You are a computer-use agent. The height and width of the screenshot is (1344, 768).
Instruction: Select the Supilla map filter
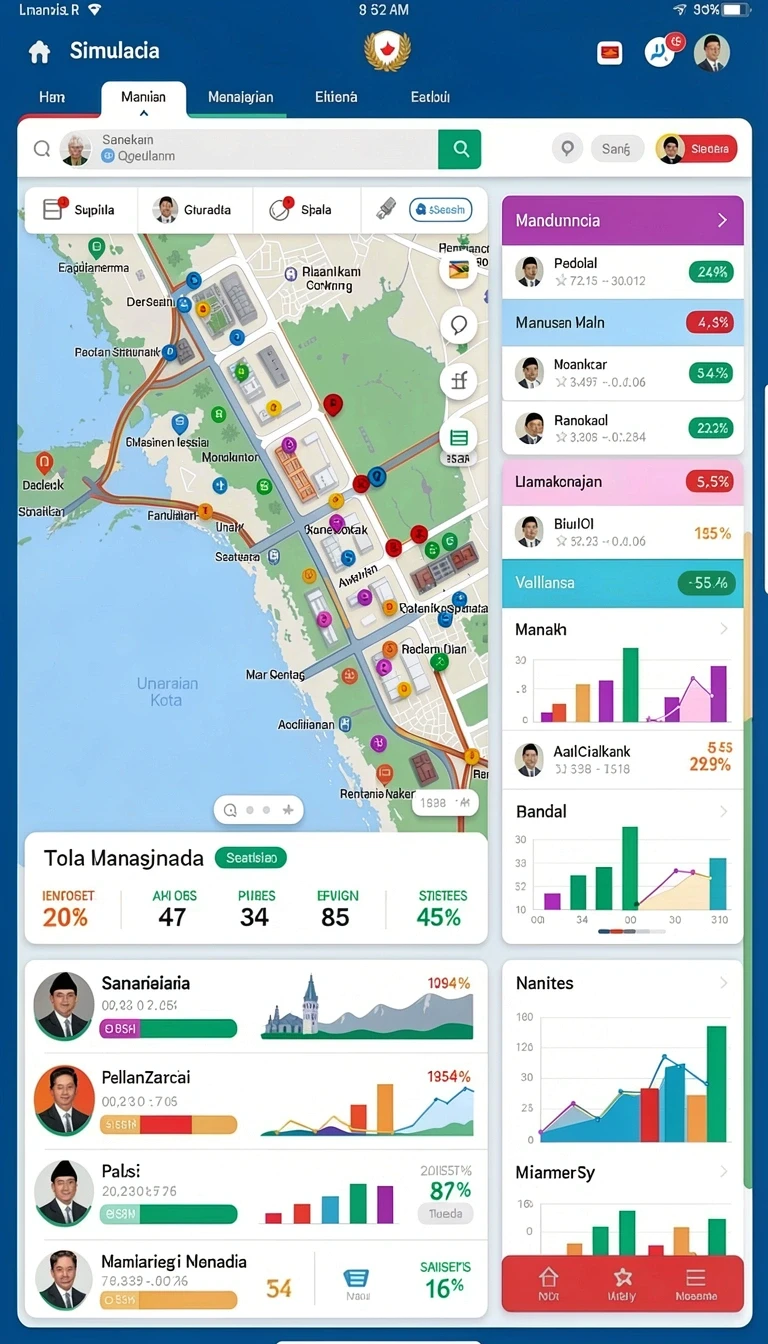80,210
